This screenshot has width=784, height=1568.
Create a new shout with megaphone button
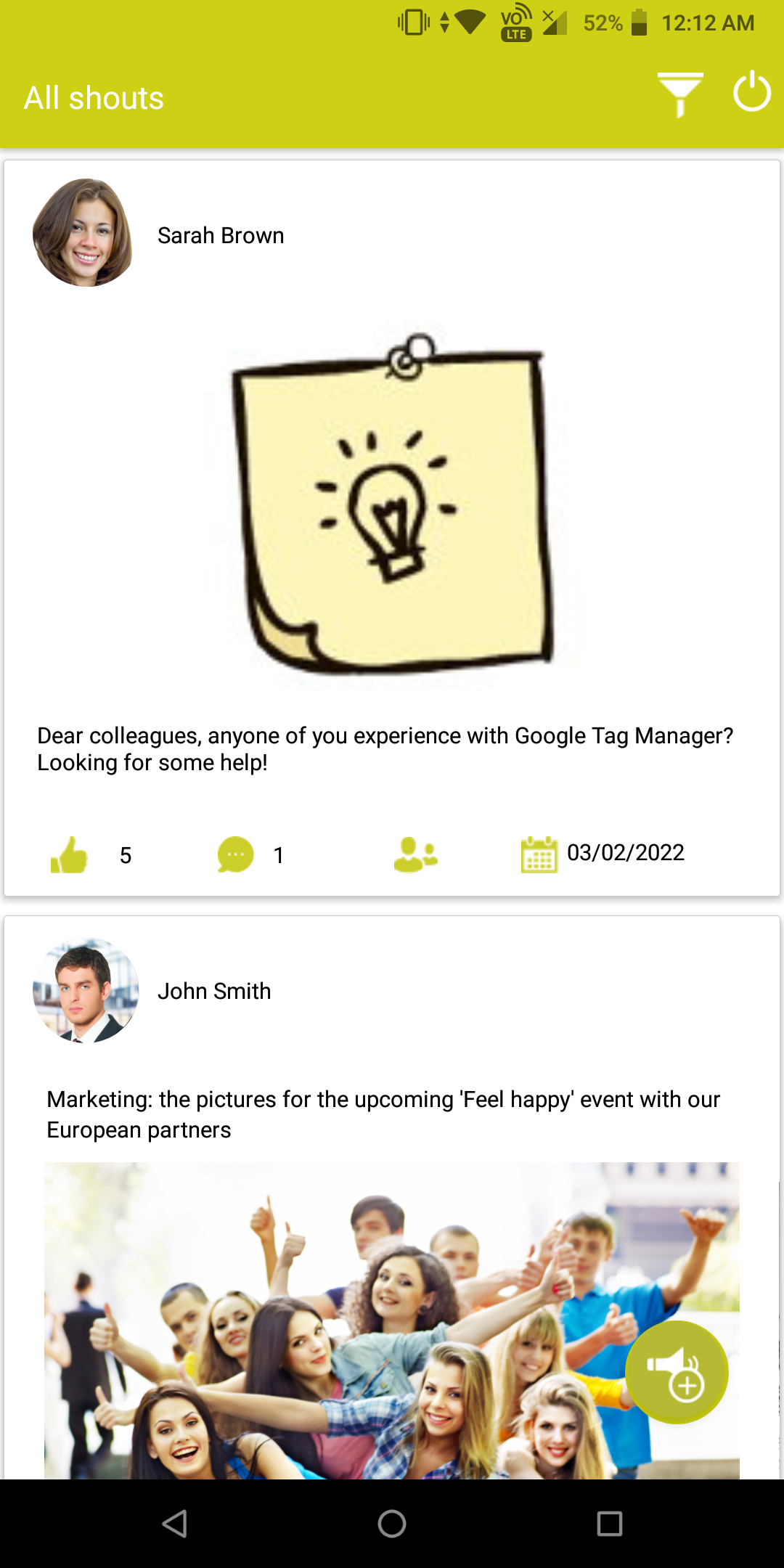677,1372
